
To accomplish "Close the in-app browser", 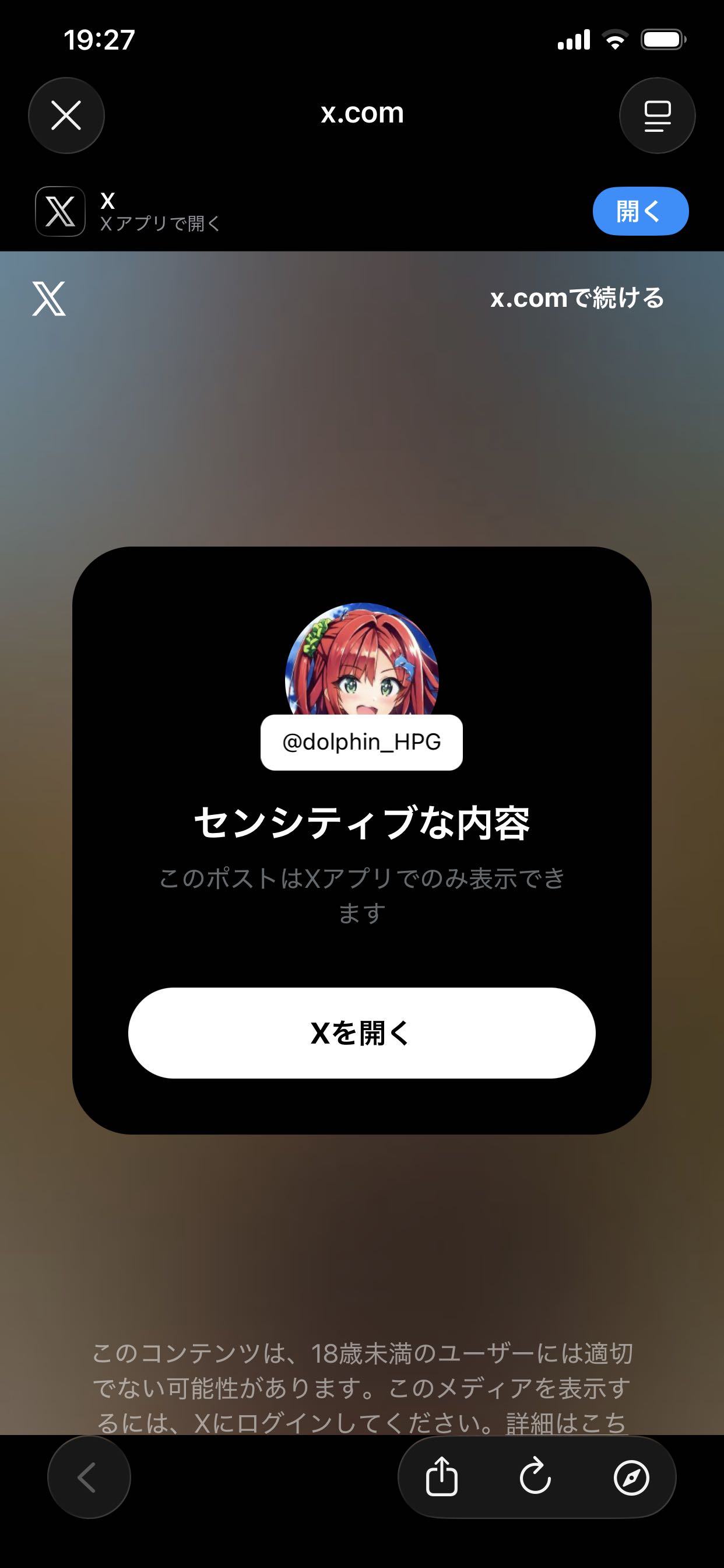I will click(66, 116).
